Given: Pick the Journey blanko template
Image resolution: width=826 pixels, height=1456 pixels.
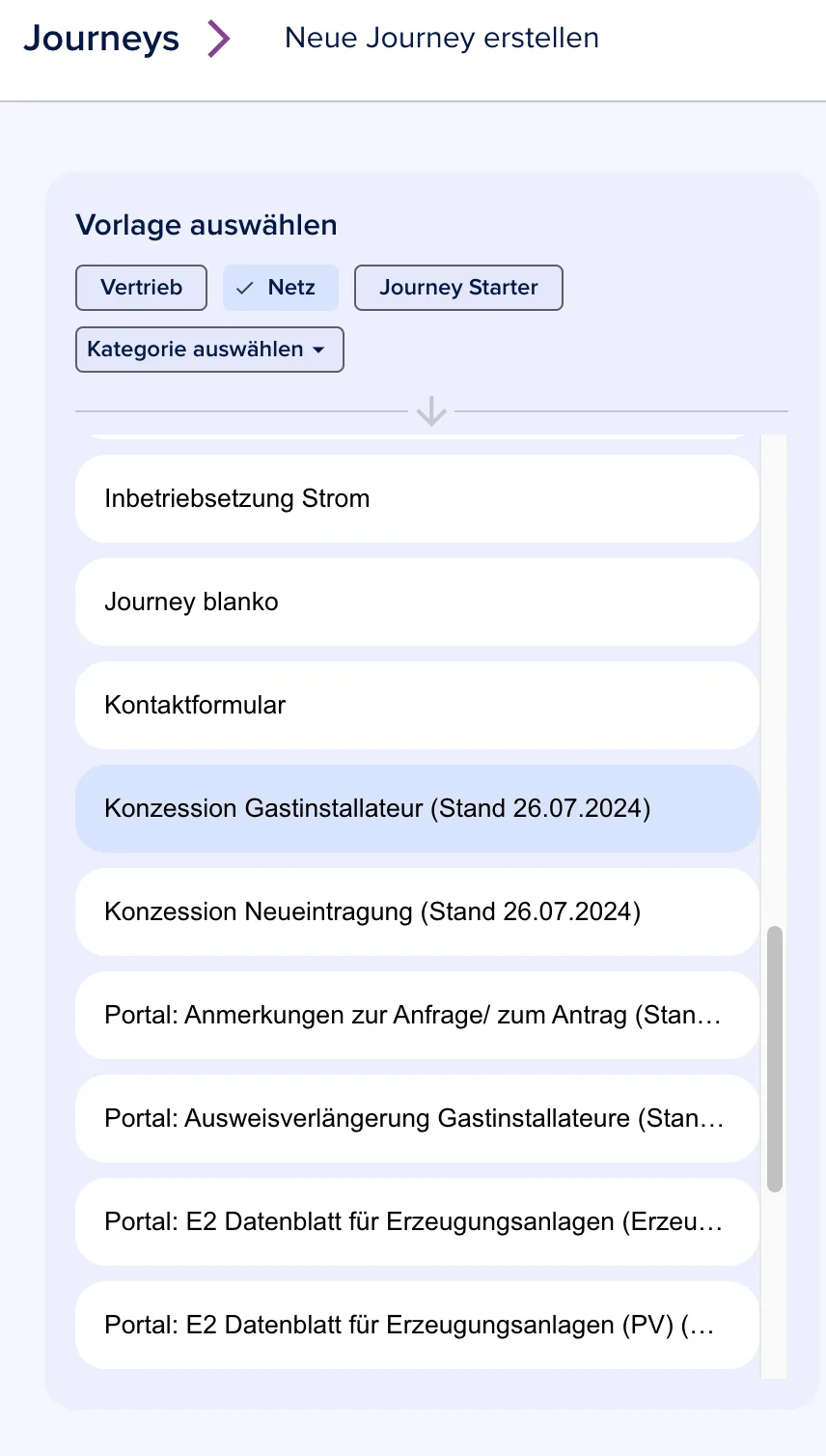Looking at the screenshot, I should pos(417,602).
